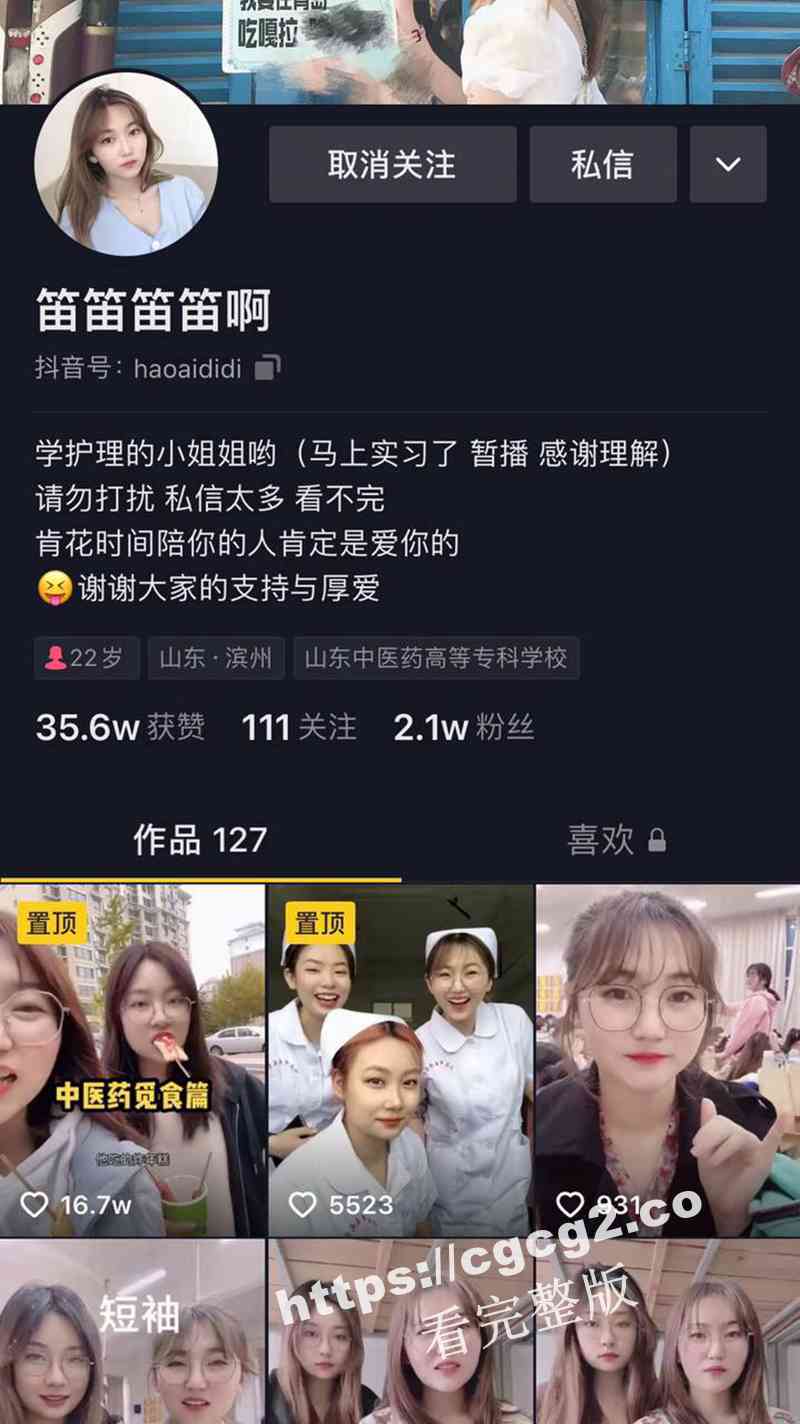Open the pinned video with 5523 likes
Viewport: 800px width, 1424px height.
[x=400, y=1060]
